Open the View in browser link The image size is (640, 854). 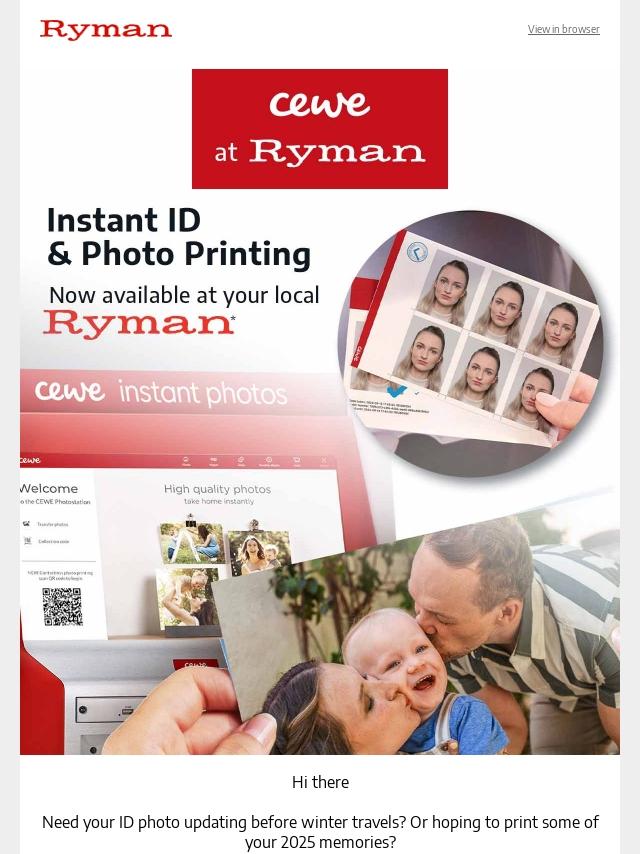tap(563, 29)
